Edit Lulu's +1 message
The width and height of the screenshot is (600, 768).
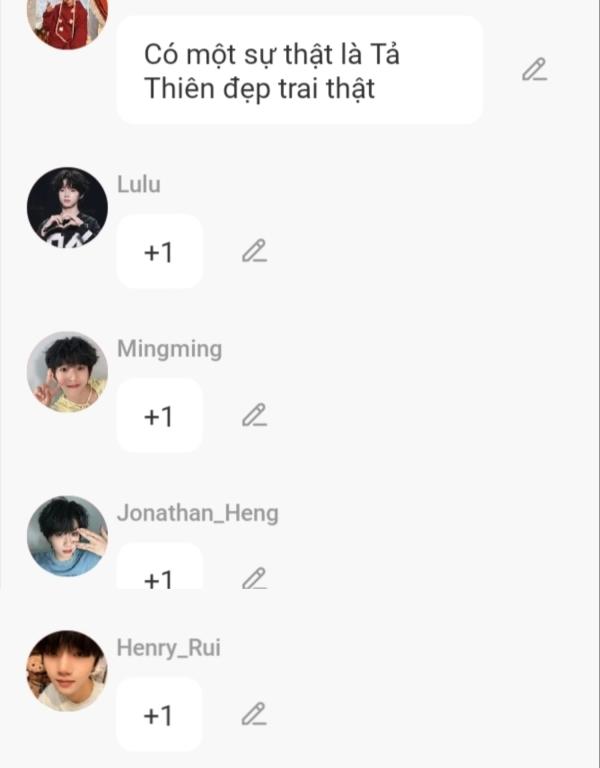[x=255, y=251]
